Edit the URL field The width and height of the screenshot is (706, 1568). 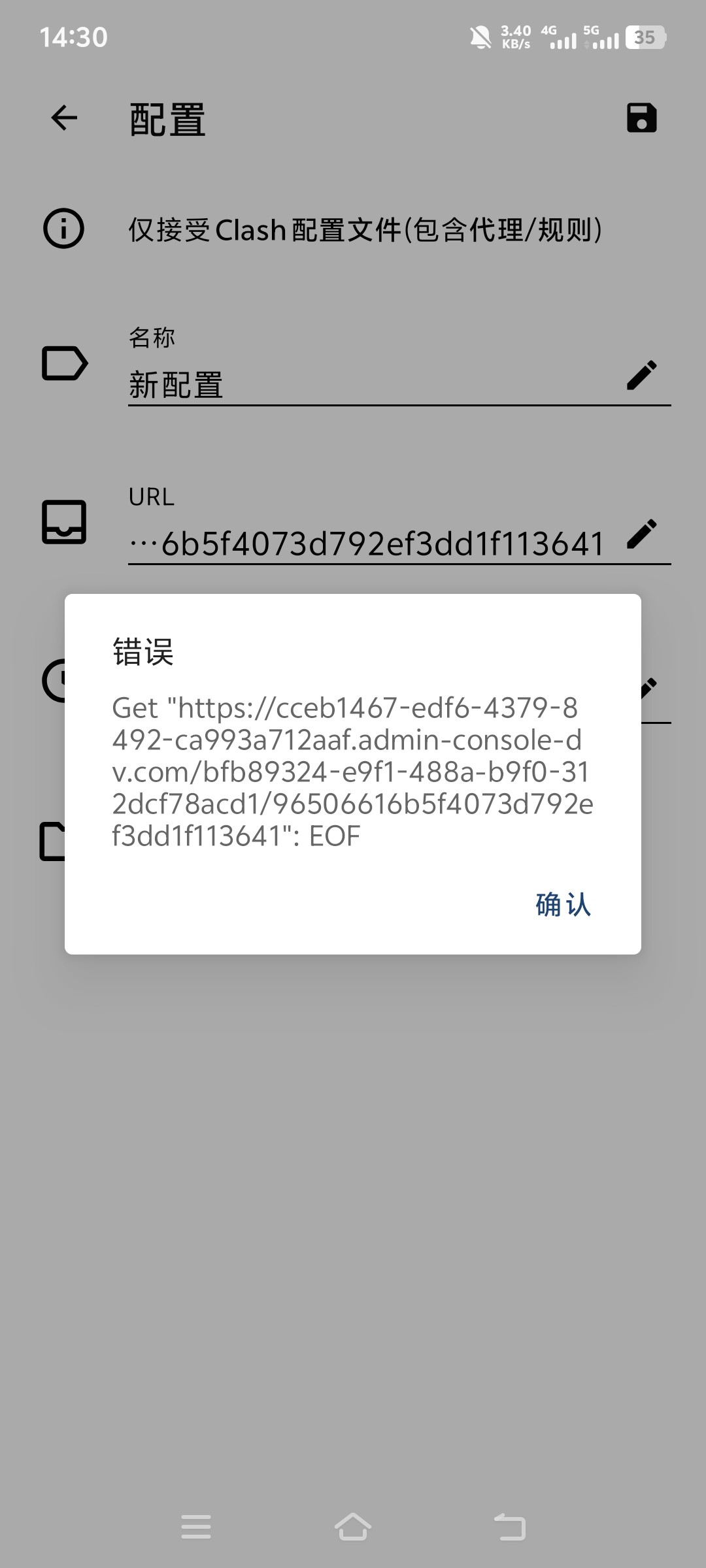click(x=641, y=534)
